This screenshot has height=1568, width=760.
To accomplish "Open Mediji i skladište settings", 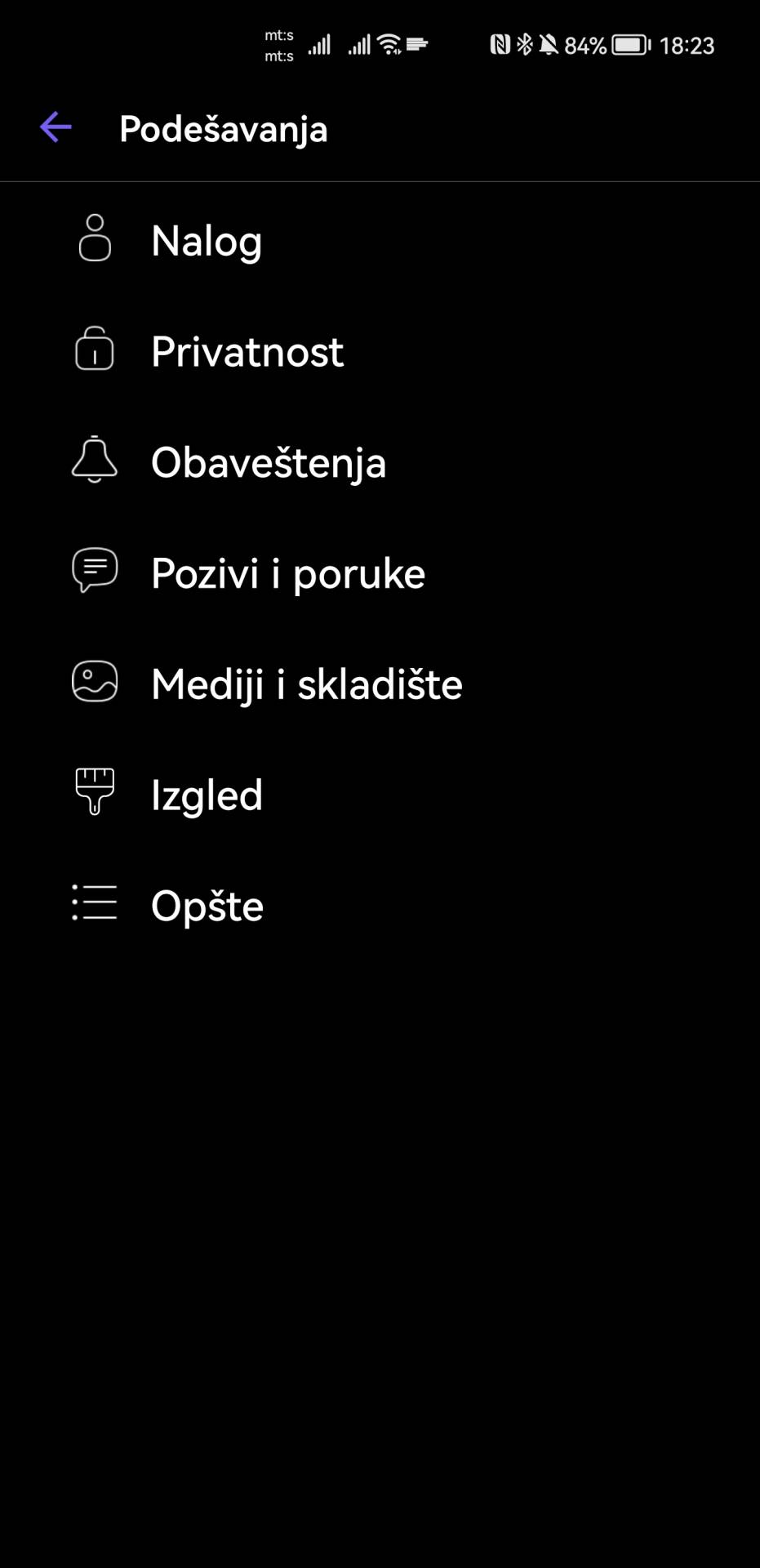I will (x=306, y=684).
